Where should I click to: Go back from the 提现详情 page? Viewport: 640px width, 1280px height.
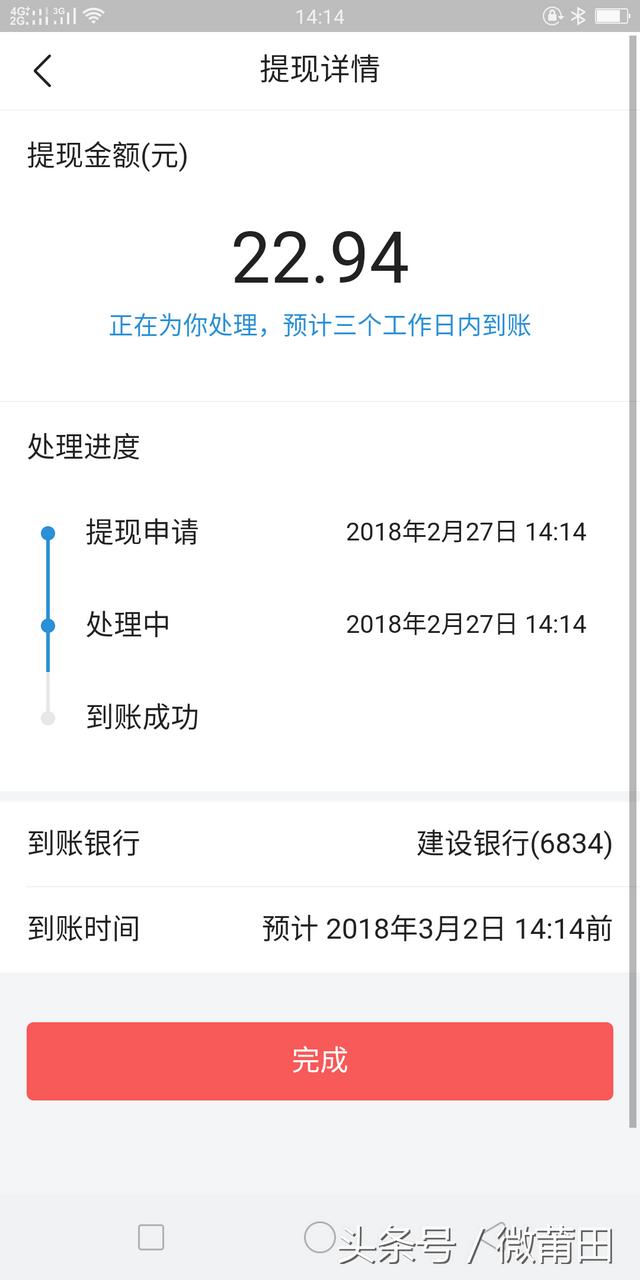(42, 71)
